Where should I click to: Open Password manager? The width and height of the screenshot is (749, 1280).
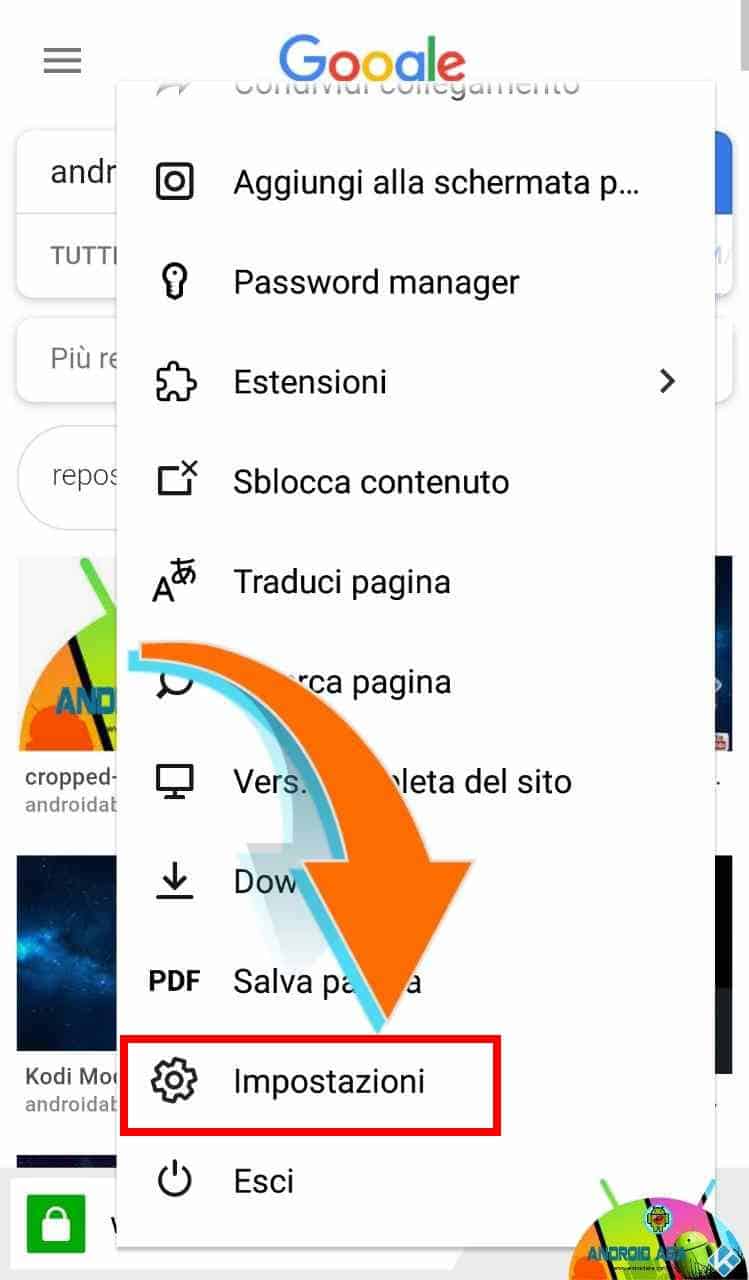(415, 282)
